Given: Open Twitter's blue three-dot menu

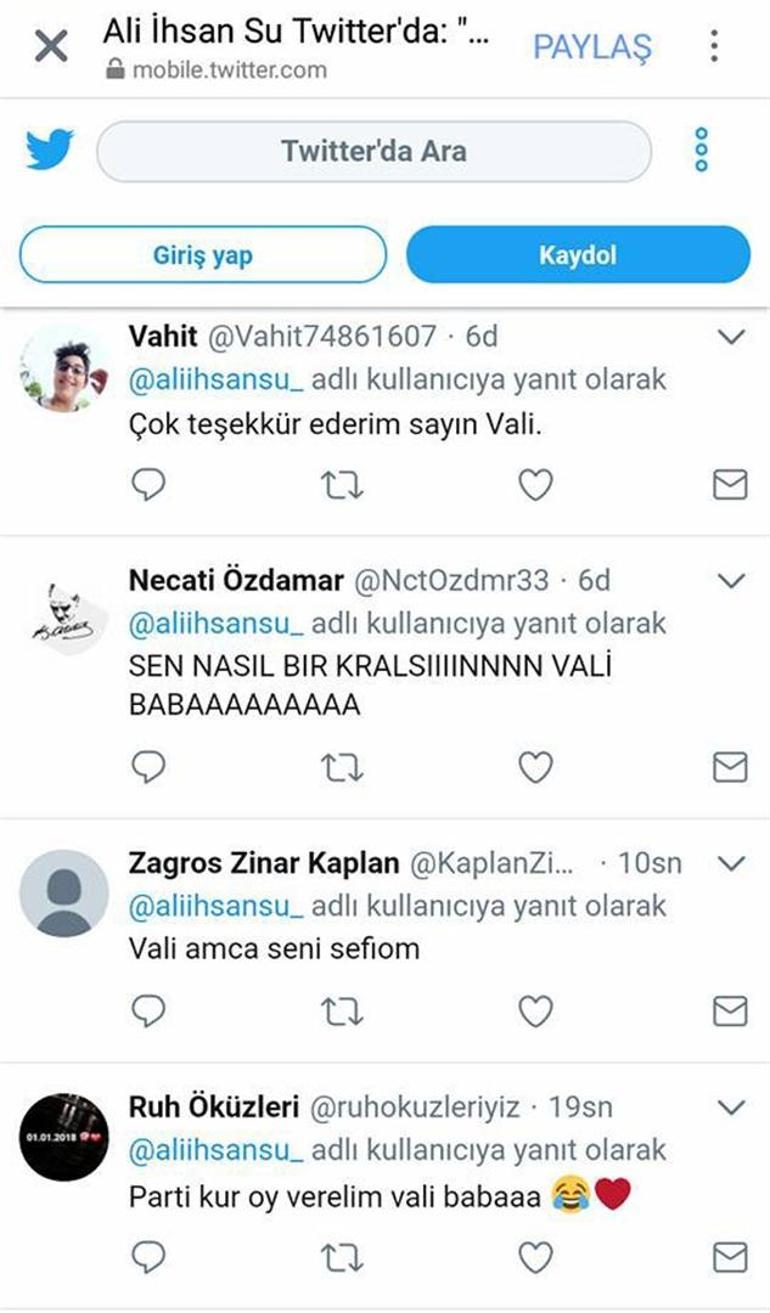Looking at the screenshot, I should tap(701, 151).
